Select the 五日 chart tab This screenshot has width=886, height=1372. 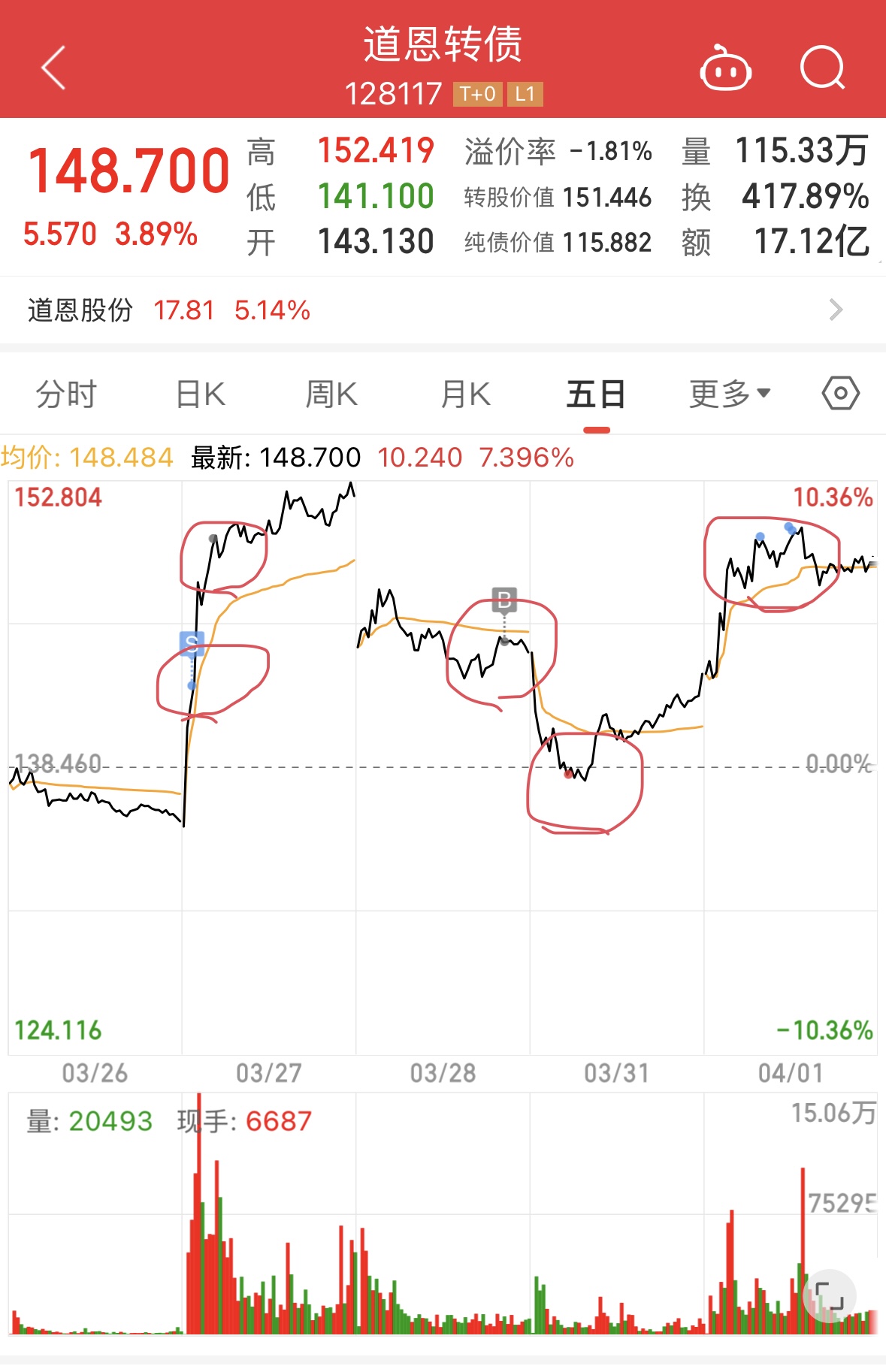click(596, 394)
